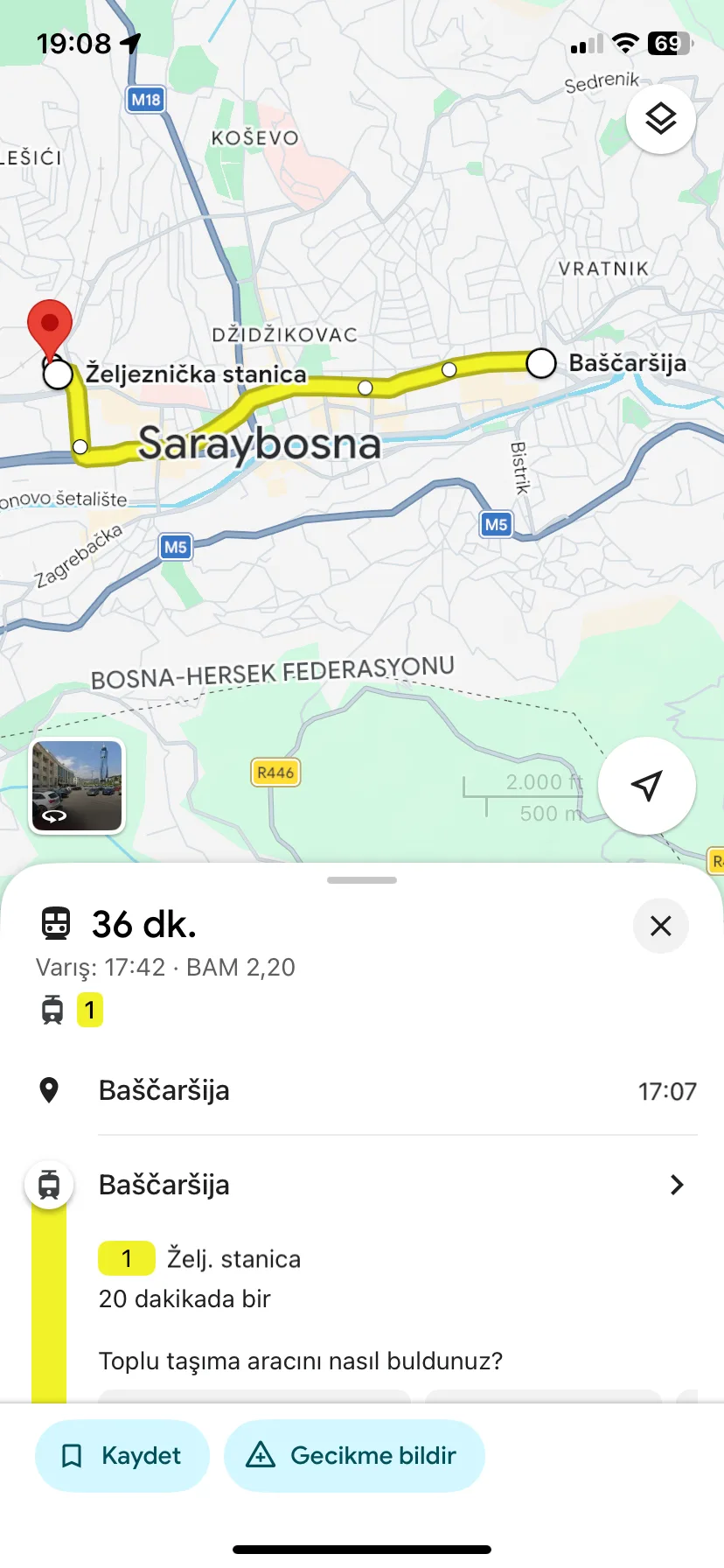Tap Kaydet to save the route
The width and height of the screenshot is (724, 1568).
coord(122,1455)
